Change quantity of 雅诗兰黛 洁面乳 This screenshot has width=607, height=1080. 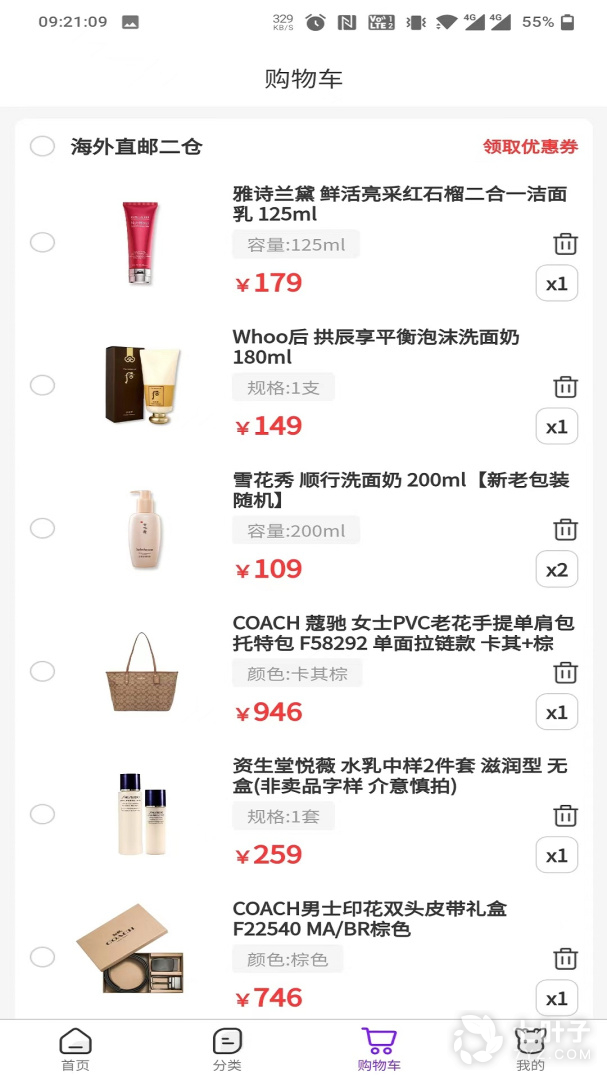click(x=557, y=284)
